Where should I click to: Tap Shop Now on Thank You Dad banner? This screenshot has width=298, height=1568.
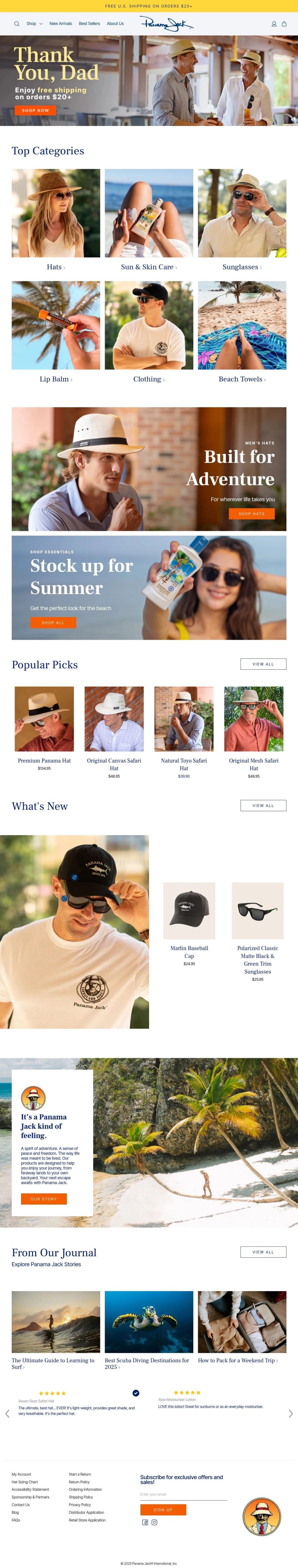coord(35,110)
